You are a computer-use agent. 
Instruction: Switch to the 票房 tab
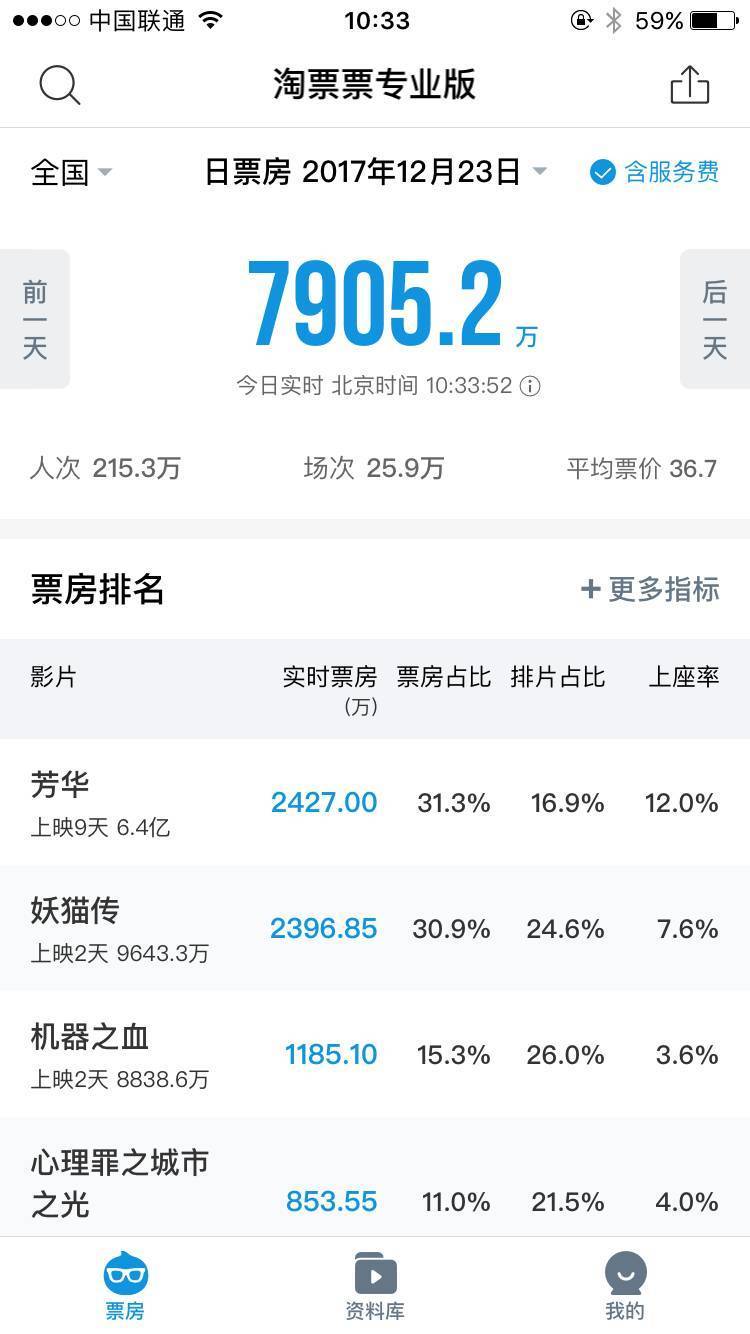pos(125,1286)
